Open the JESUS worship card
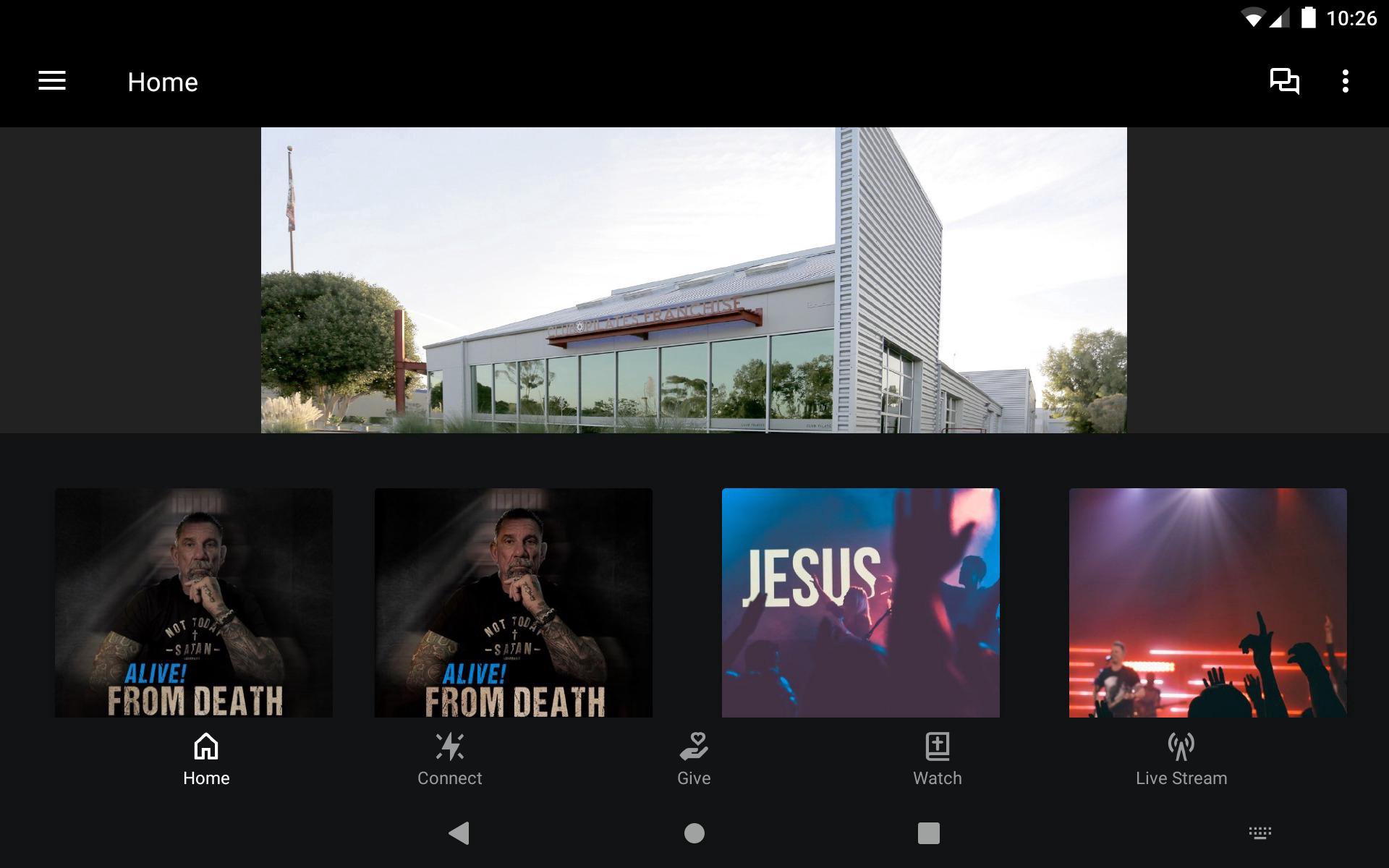Screen dimensions: 1389x868 click(860, 603)
